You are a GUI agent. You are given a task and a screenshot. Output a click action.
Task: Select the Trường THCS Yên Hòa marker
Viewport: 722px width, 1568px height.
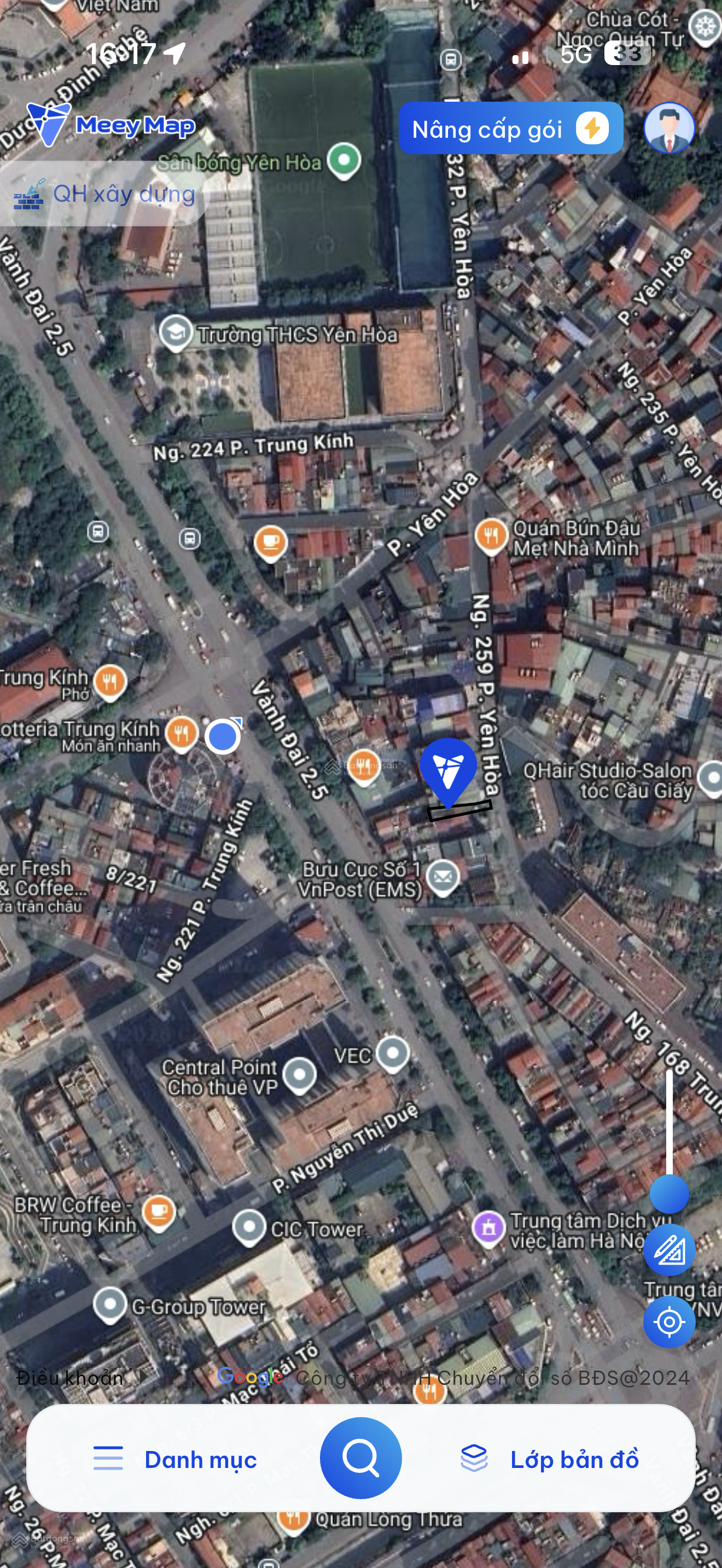(176, 332)
